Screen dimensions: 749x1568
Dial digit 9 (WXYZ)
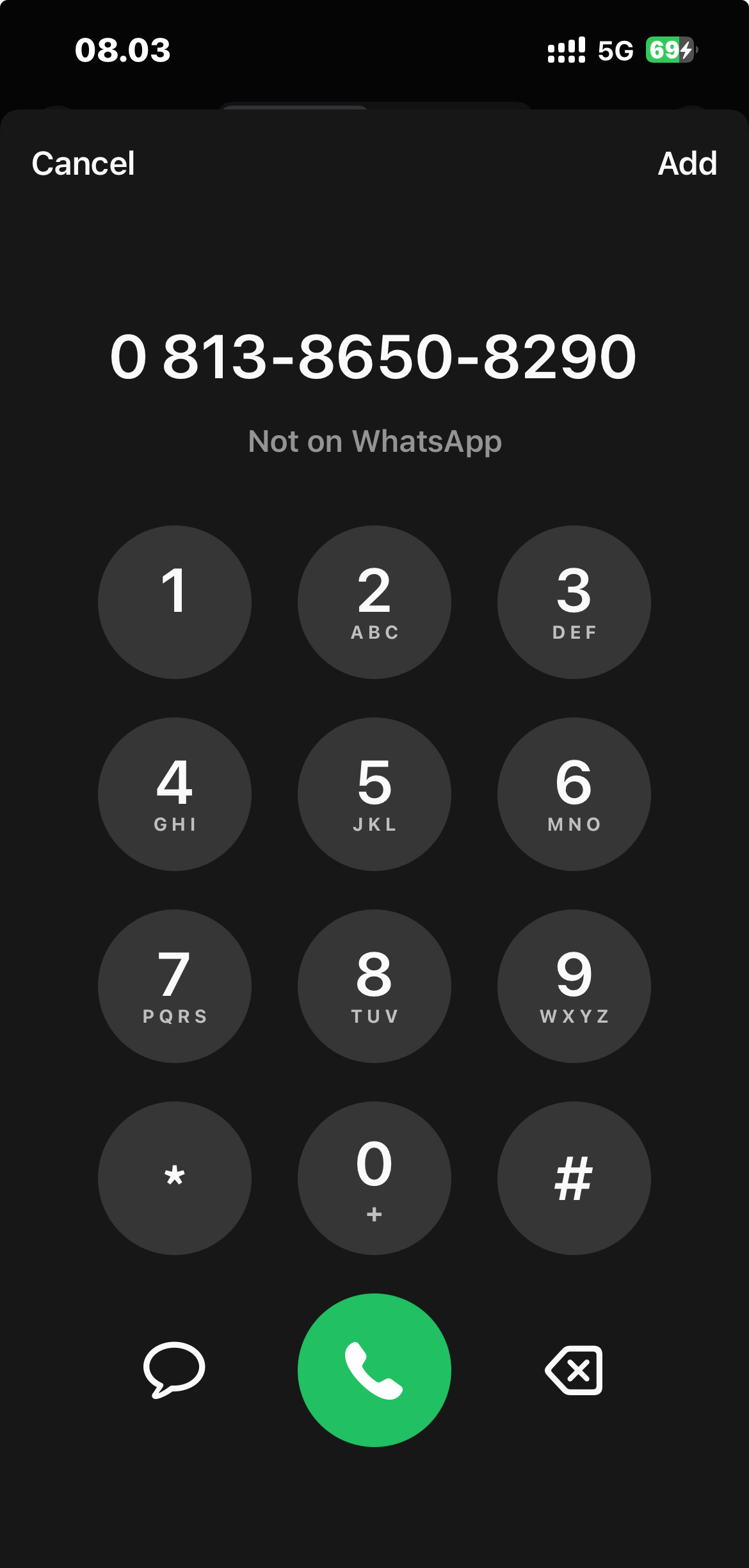tap(574, 986)
